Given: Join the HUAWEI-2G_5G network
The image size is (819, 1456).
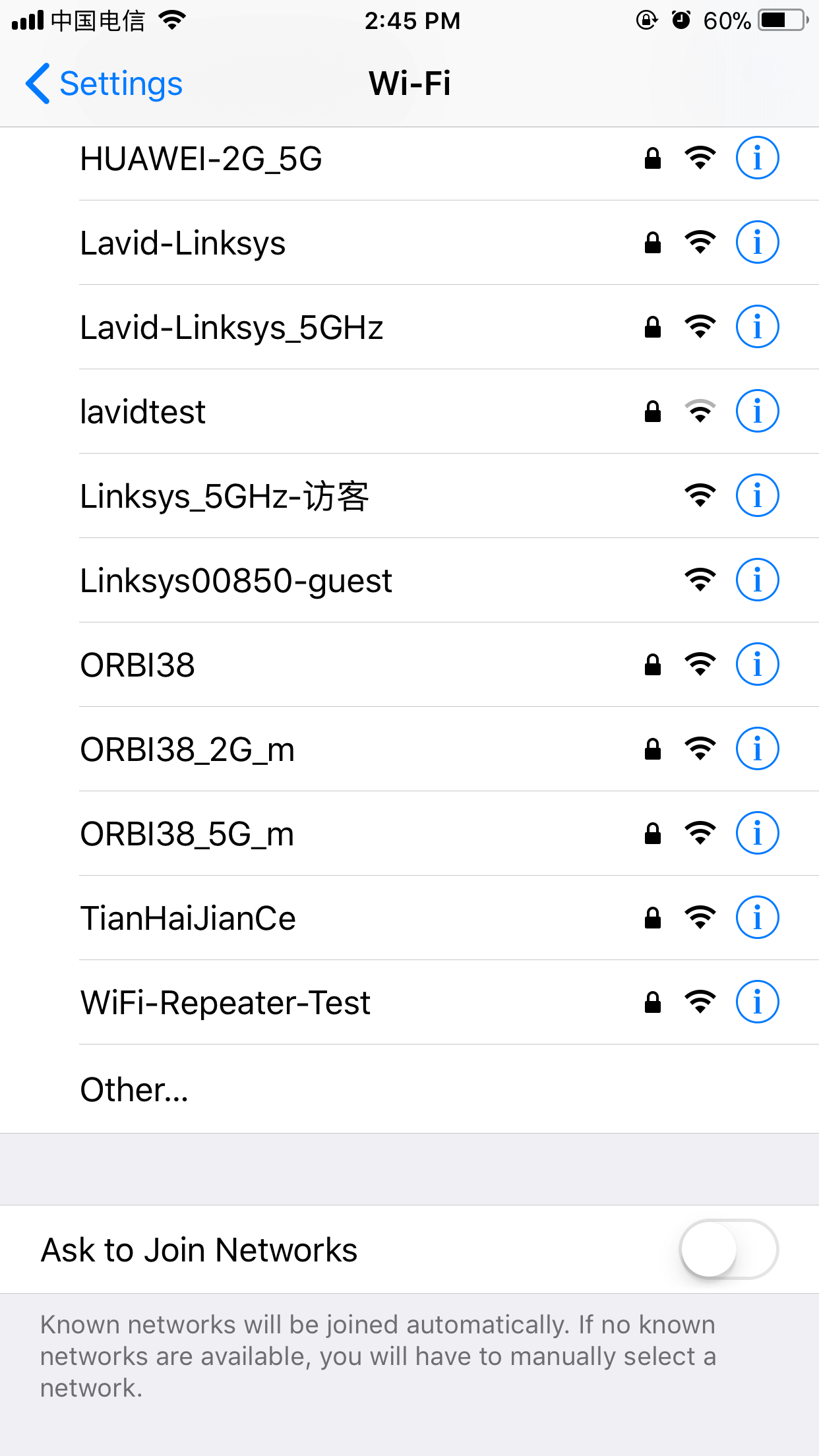Looking at the screenshot, I should tap(409, 158).
